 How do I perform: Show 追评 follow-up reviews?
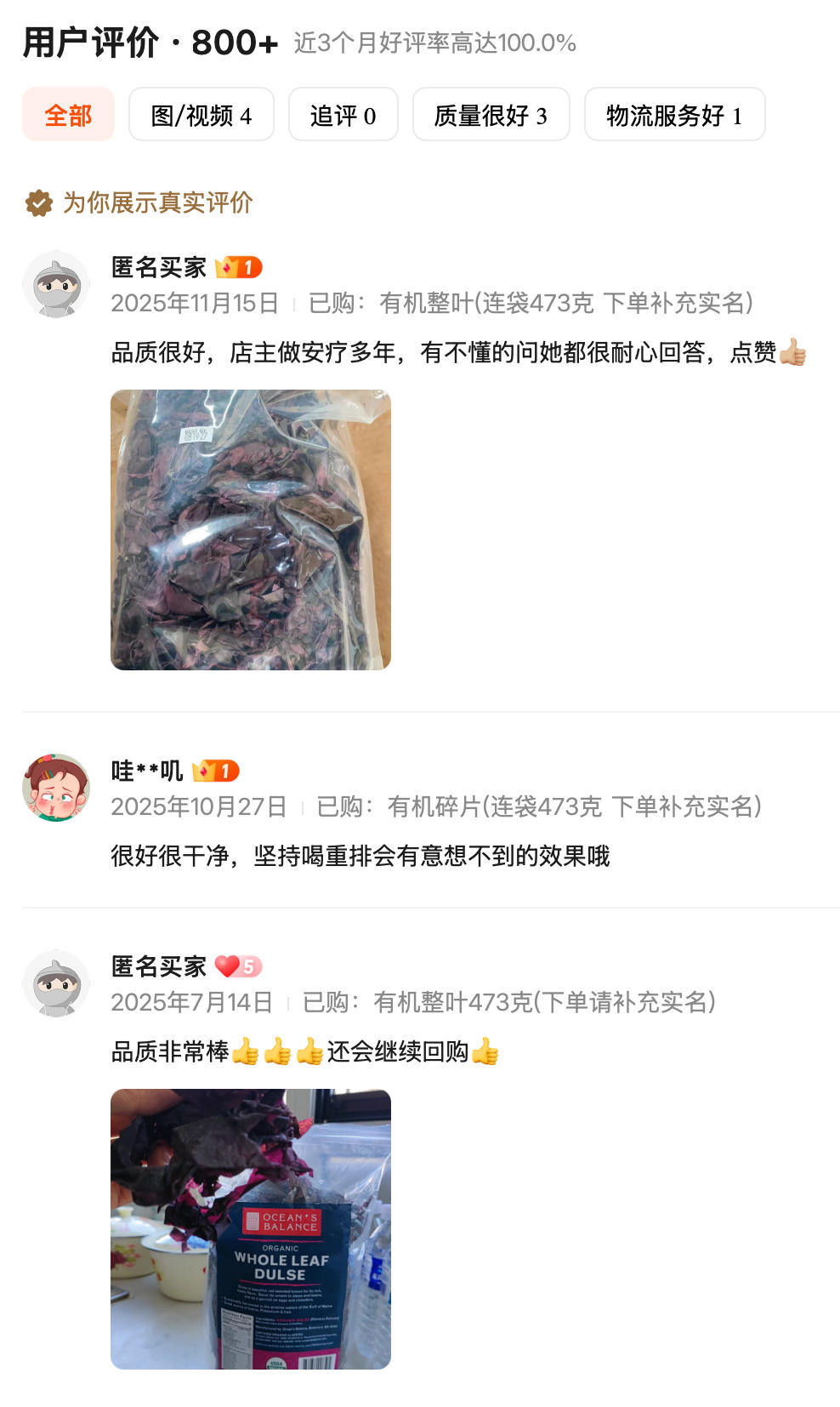pos(343,115)
